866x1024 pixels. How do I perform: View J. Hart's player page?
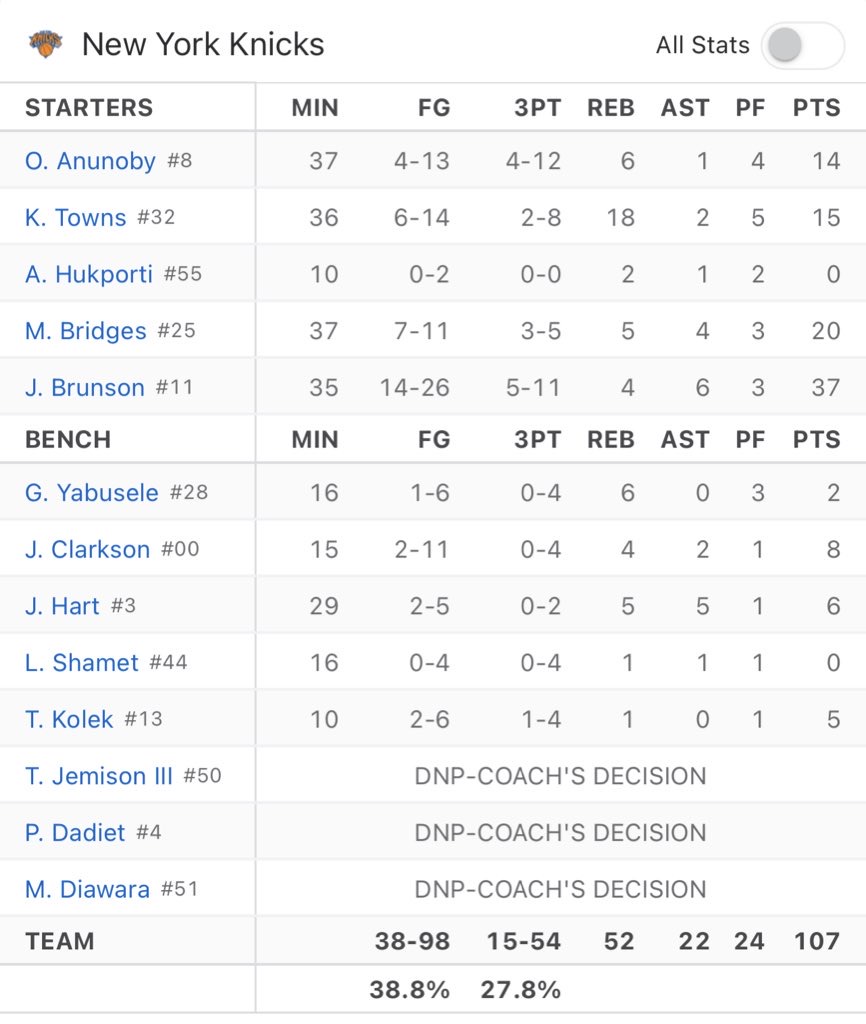point(62,606)
